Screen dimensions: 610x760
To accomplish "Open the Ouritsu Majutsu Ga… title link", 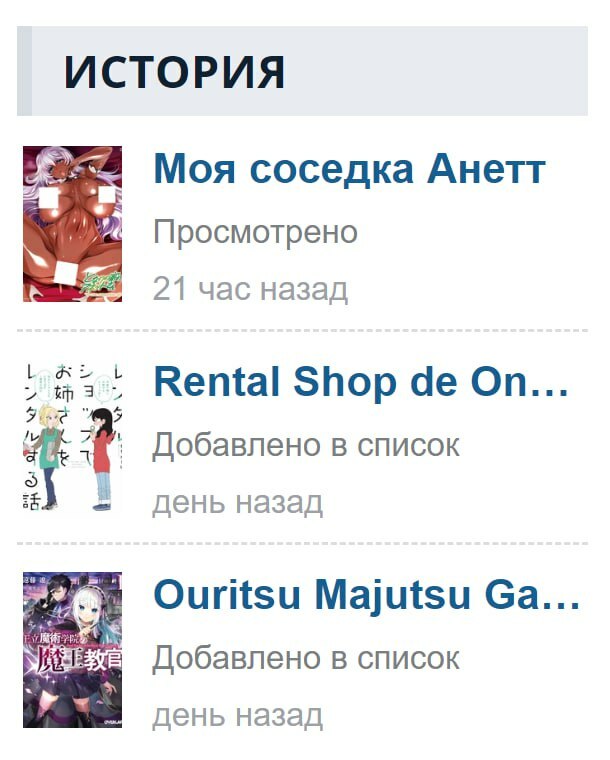I will [x=367, y=595].
